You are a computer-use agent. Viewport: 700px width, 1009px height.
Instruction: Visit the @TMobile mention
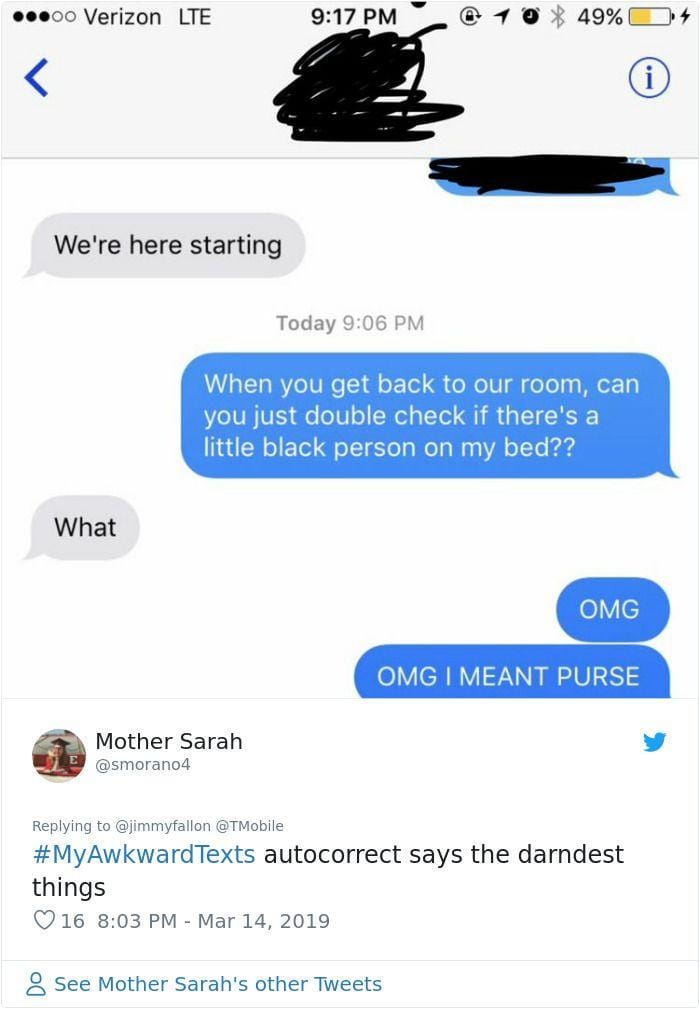(250, 826)
